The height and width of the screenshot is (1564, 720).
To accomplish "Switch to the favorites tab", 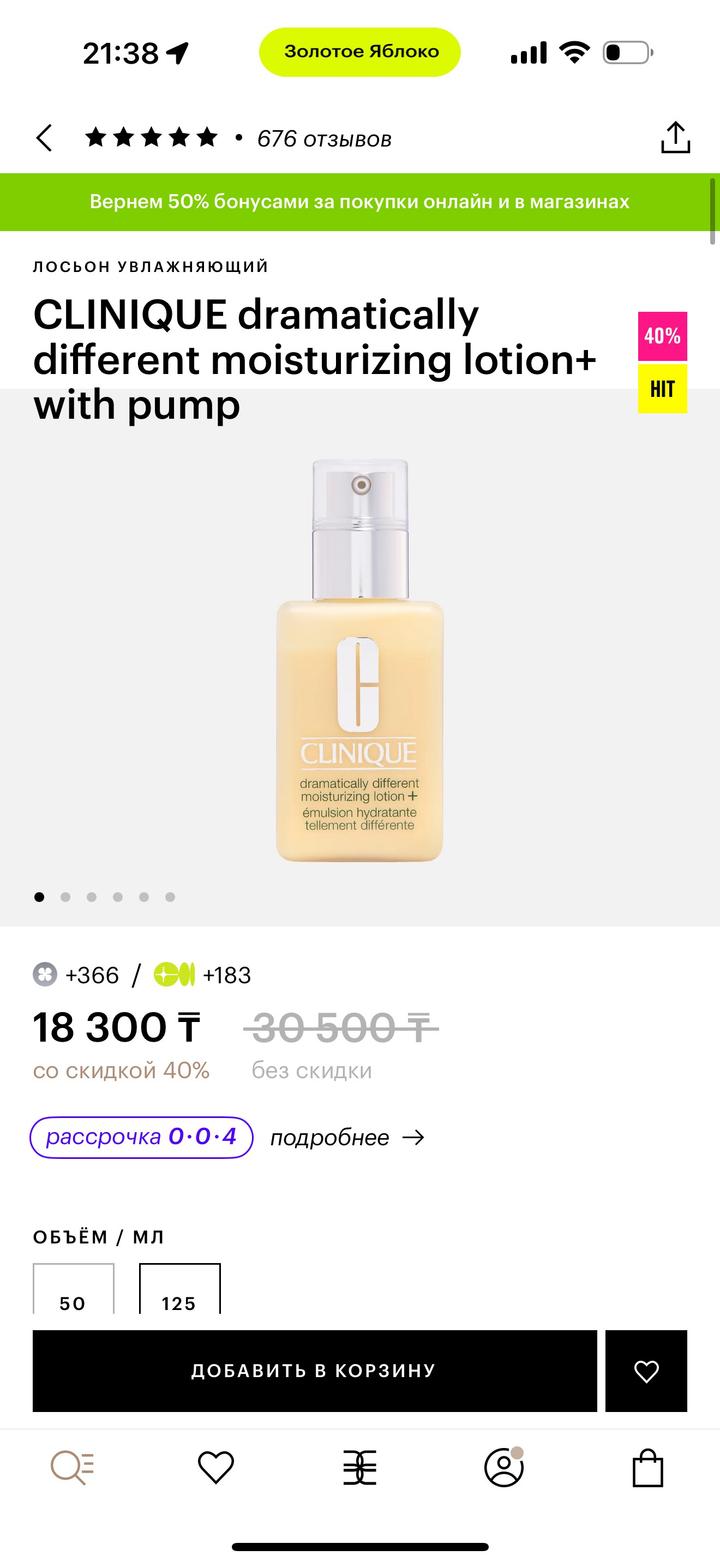I will tap(215, 1468).
